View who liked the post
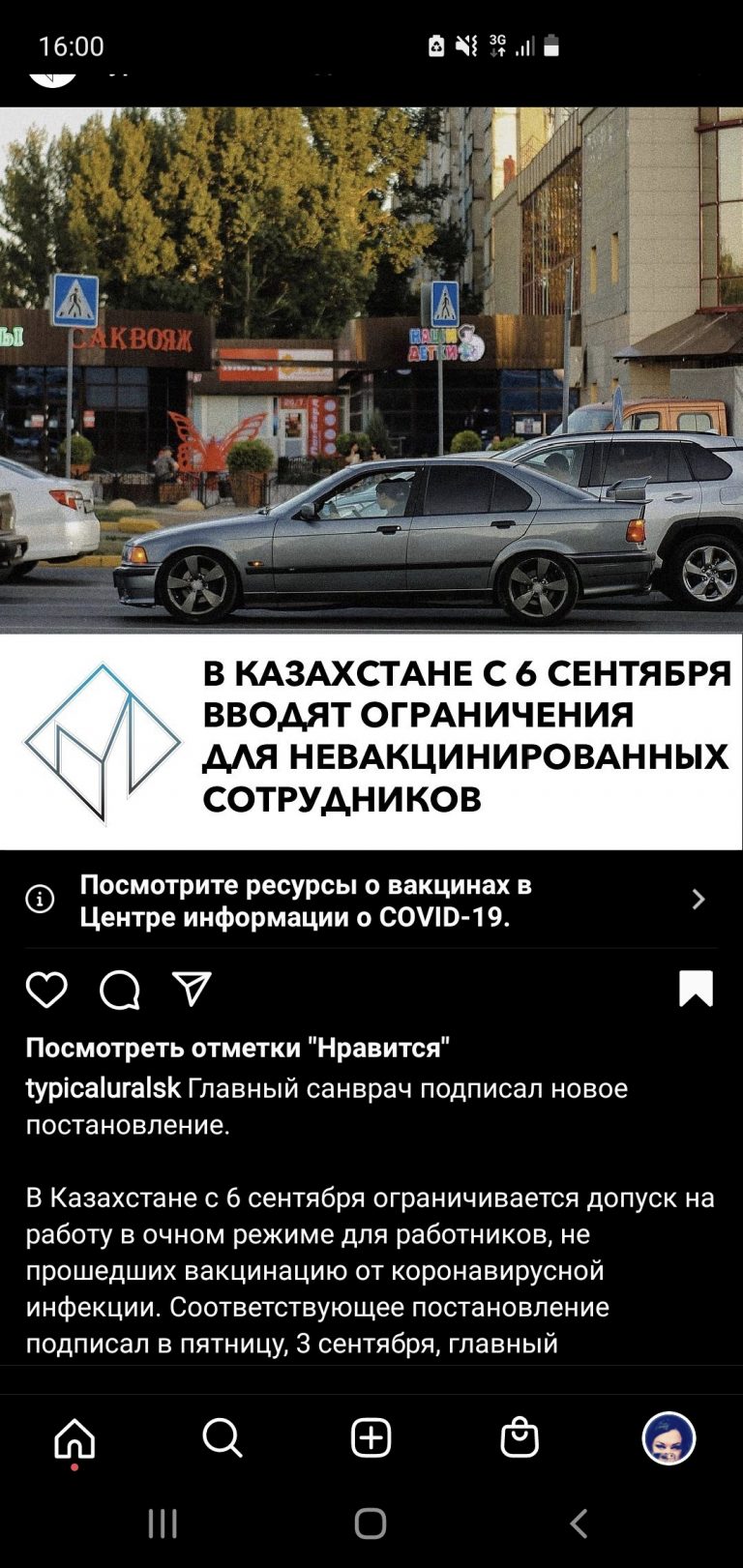743x1568 pixels. [x=238, y=1048]
